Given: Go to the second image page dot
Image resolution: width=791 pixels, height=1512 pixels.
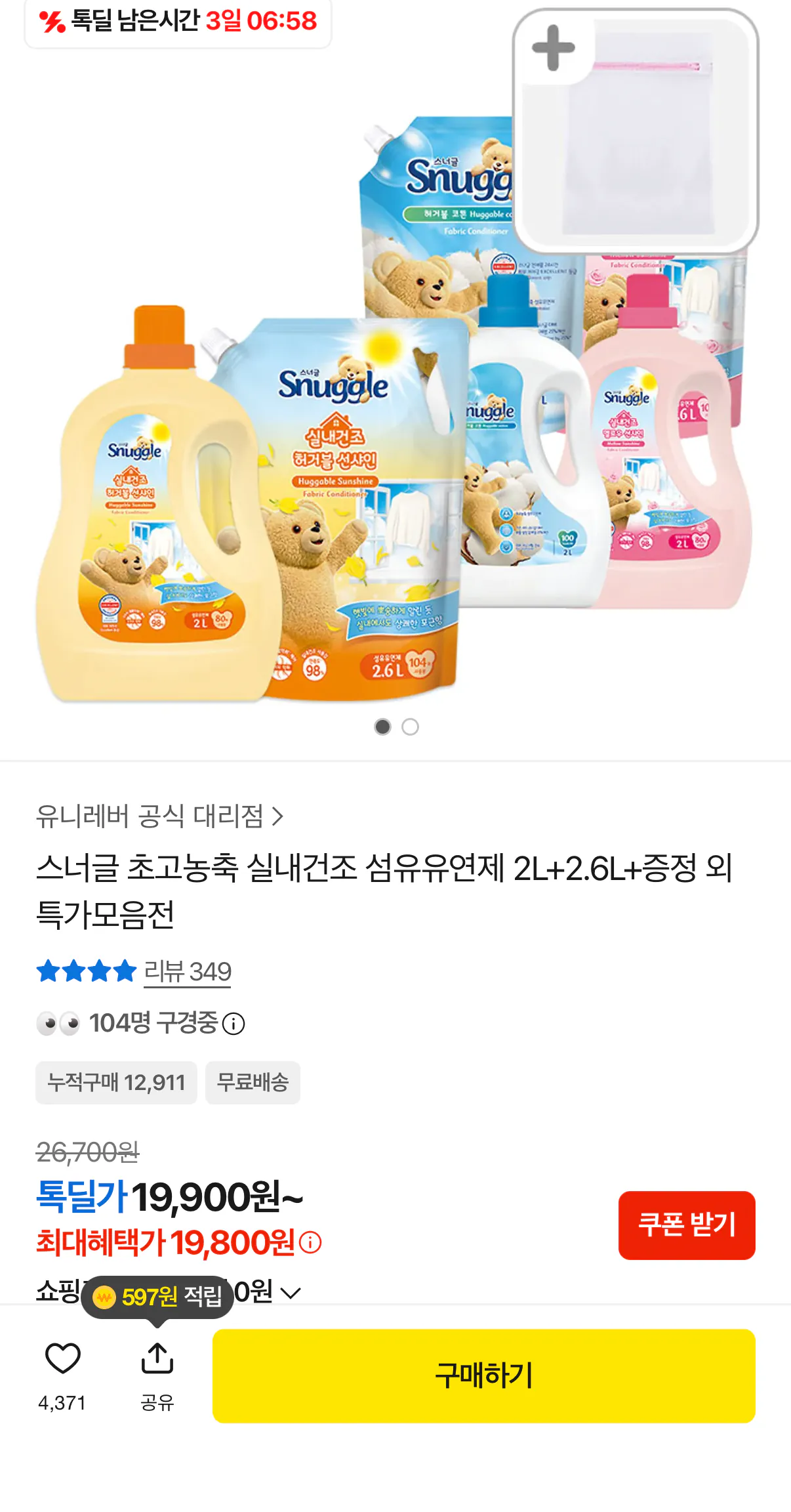Looking at the screenshot, I should [x=411, y=726].
